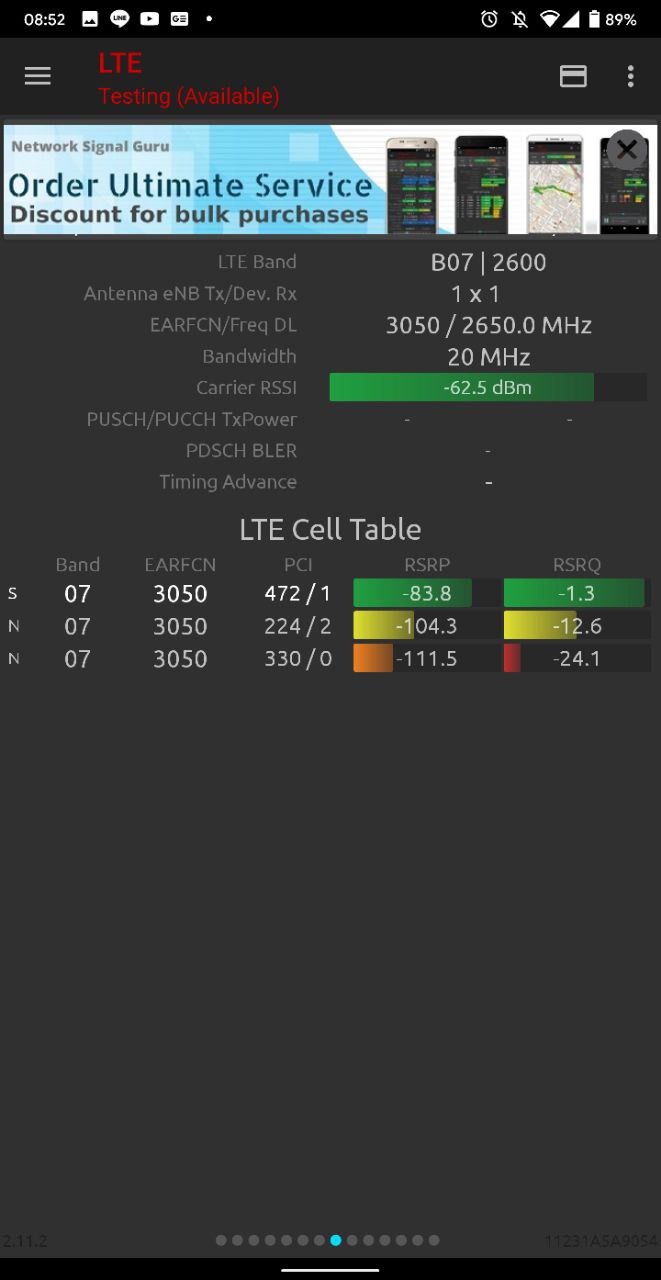Close the Network Signal Guru ad banner
Screen dimensions: 661x1280
(627, 150)
